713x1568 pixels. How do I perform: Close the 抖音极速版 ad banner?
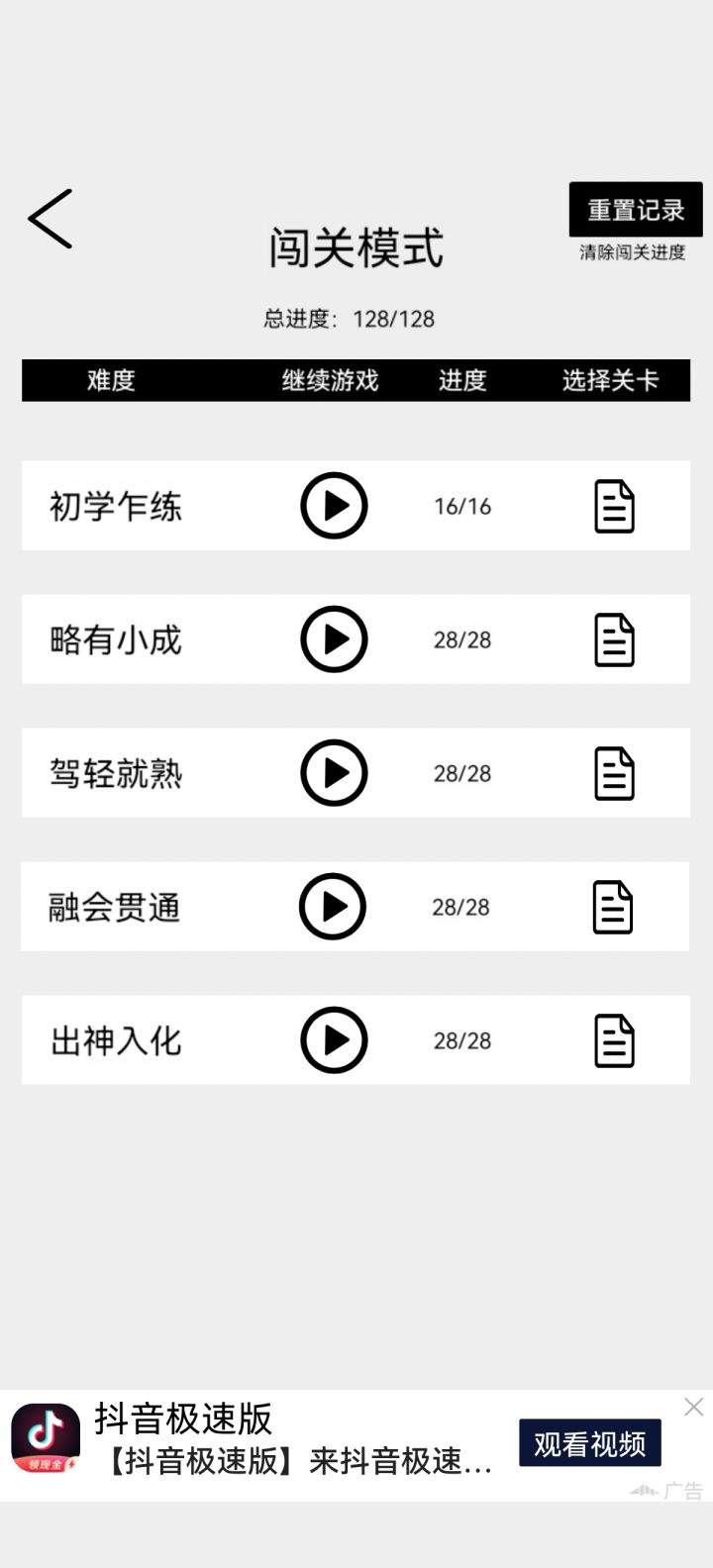click(693, 1407)
